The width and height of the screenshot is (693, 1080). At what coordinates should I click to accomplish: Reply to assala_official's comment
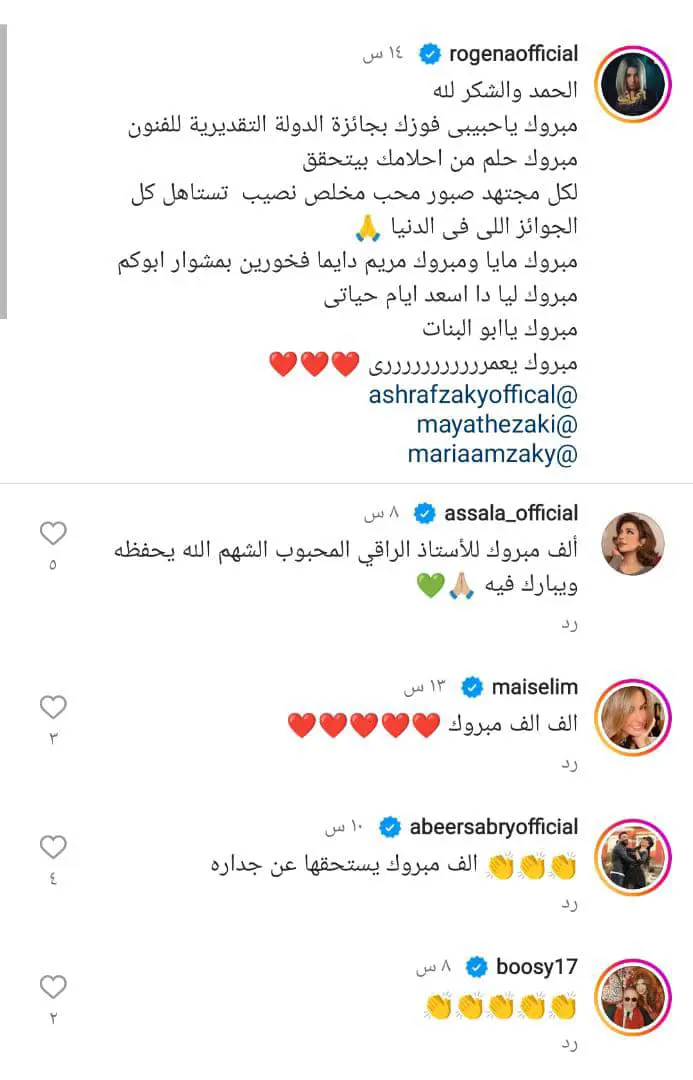click(x=570, y=624)
